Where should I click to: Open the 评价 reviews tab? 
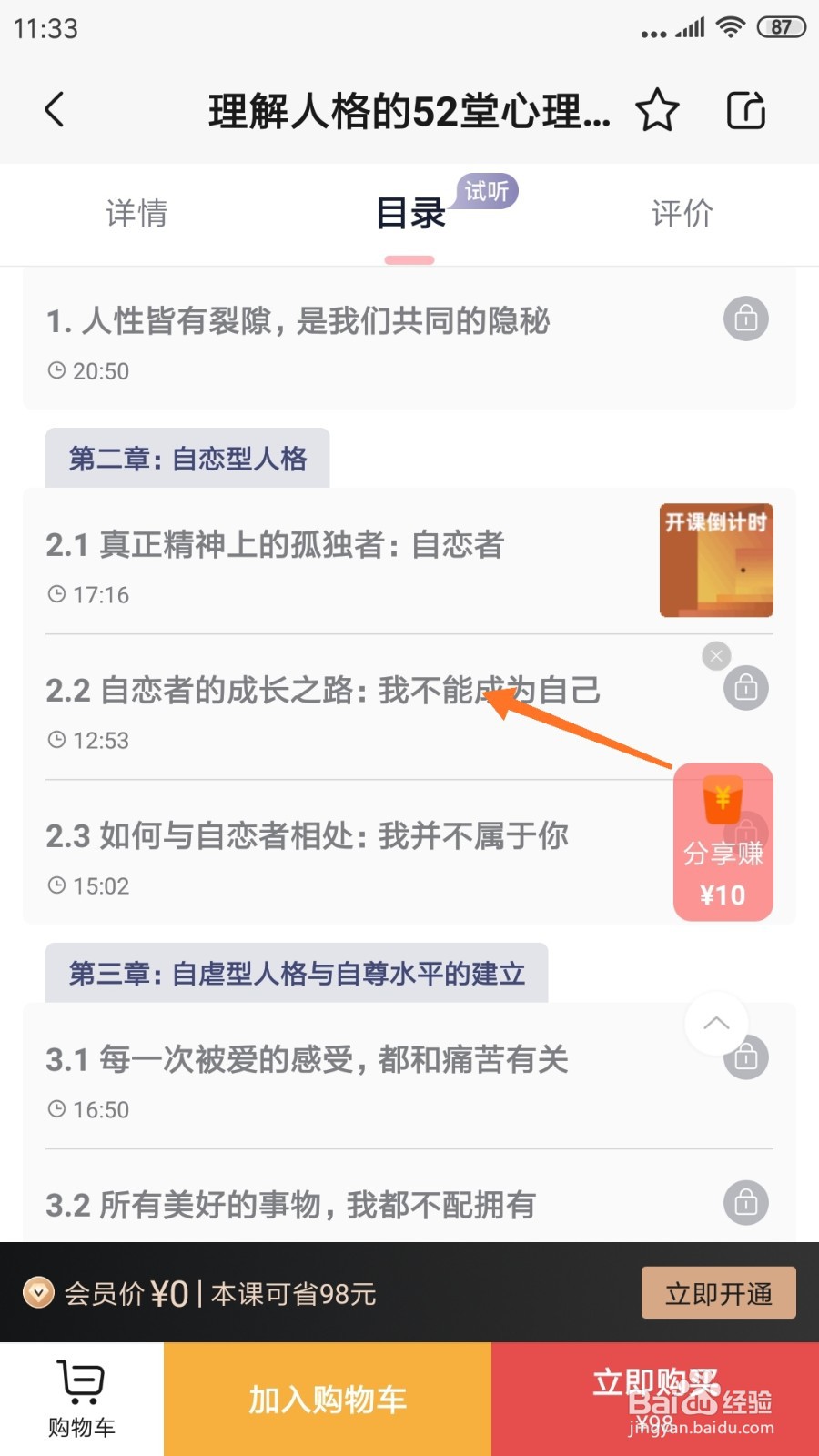tap(681, 214)
